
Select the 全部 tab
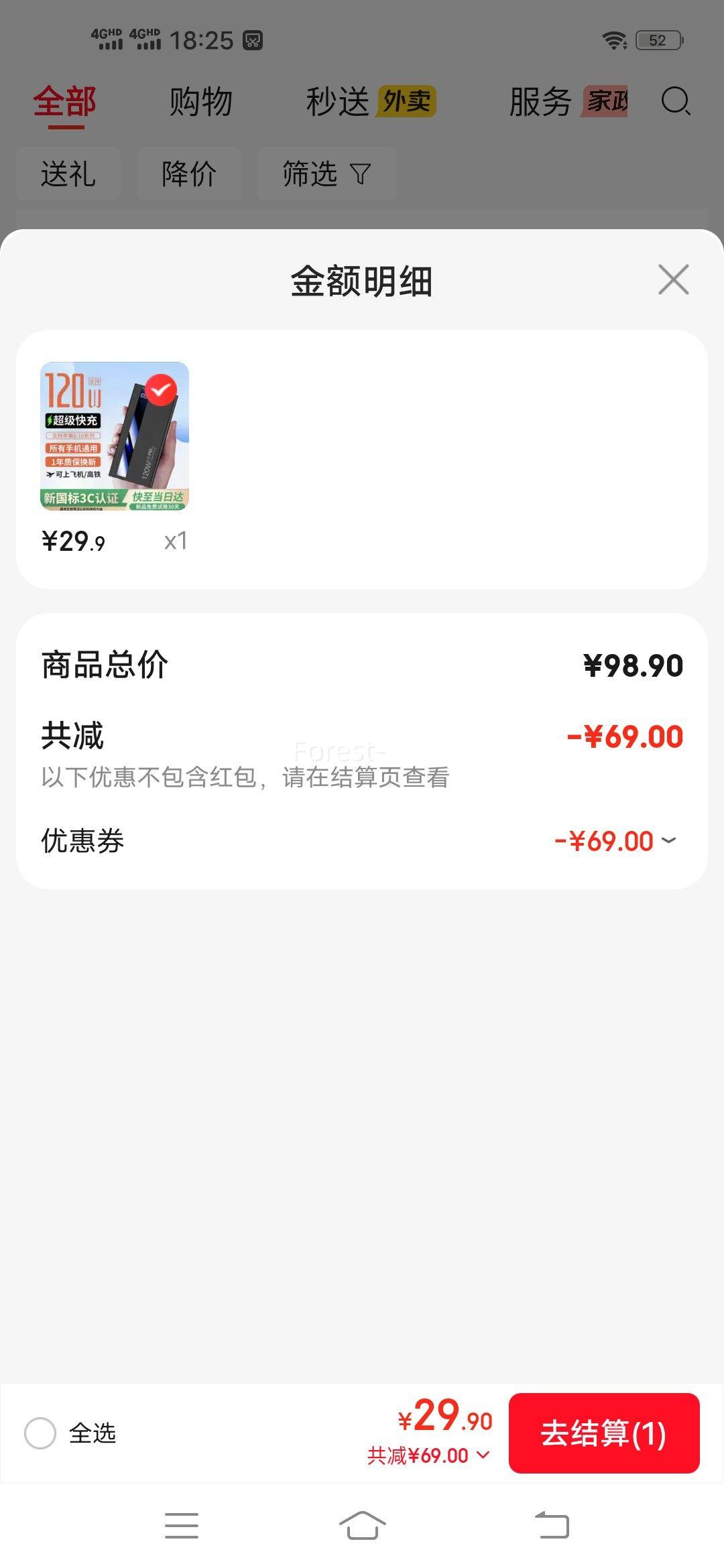[65, 102]
